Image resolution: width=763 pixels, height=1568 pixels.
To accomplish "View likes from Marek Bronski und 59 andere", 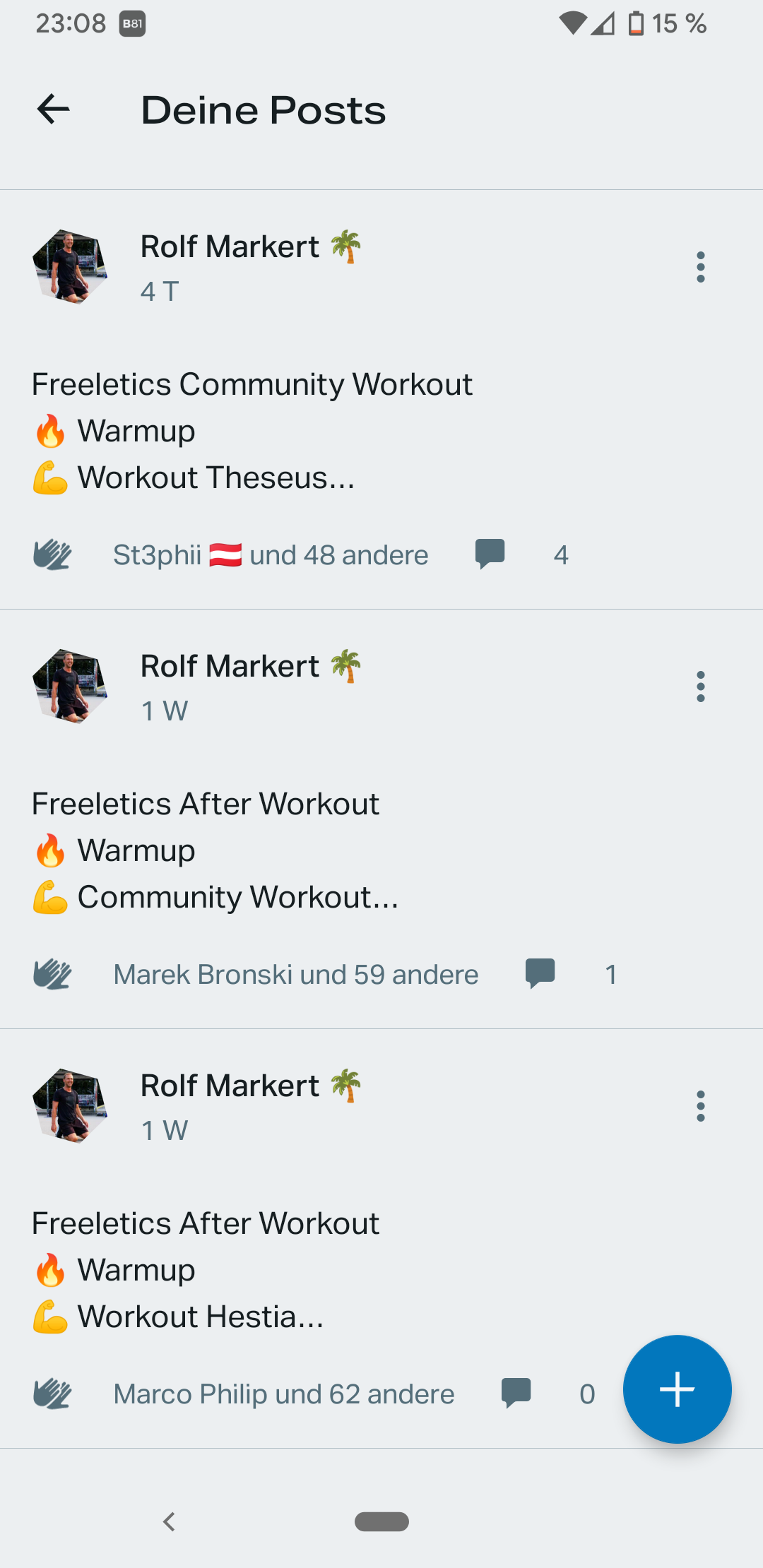I will [296, 975].
